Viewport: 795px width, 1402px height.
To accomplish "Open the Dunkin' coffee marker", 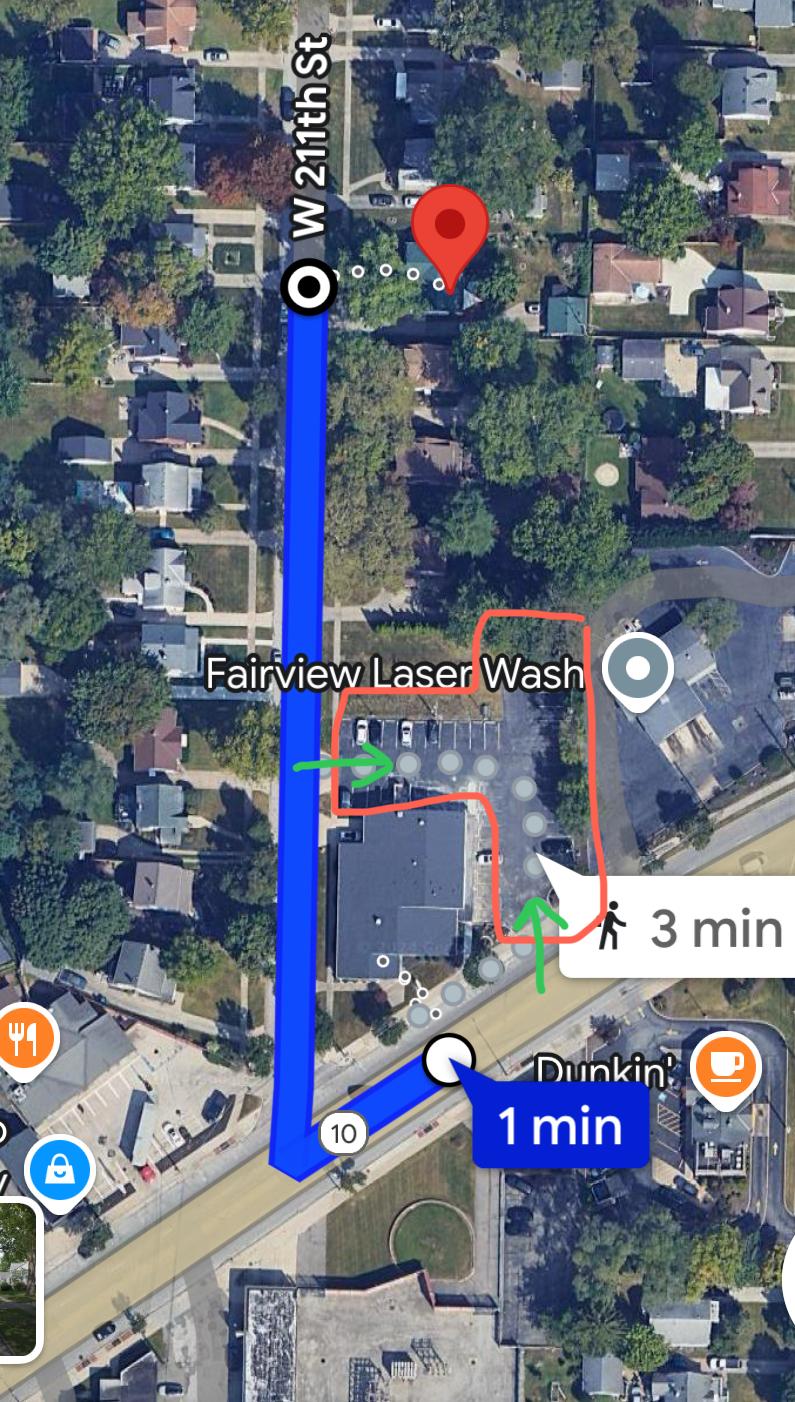I will coord(725,1065).
